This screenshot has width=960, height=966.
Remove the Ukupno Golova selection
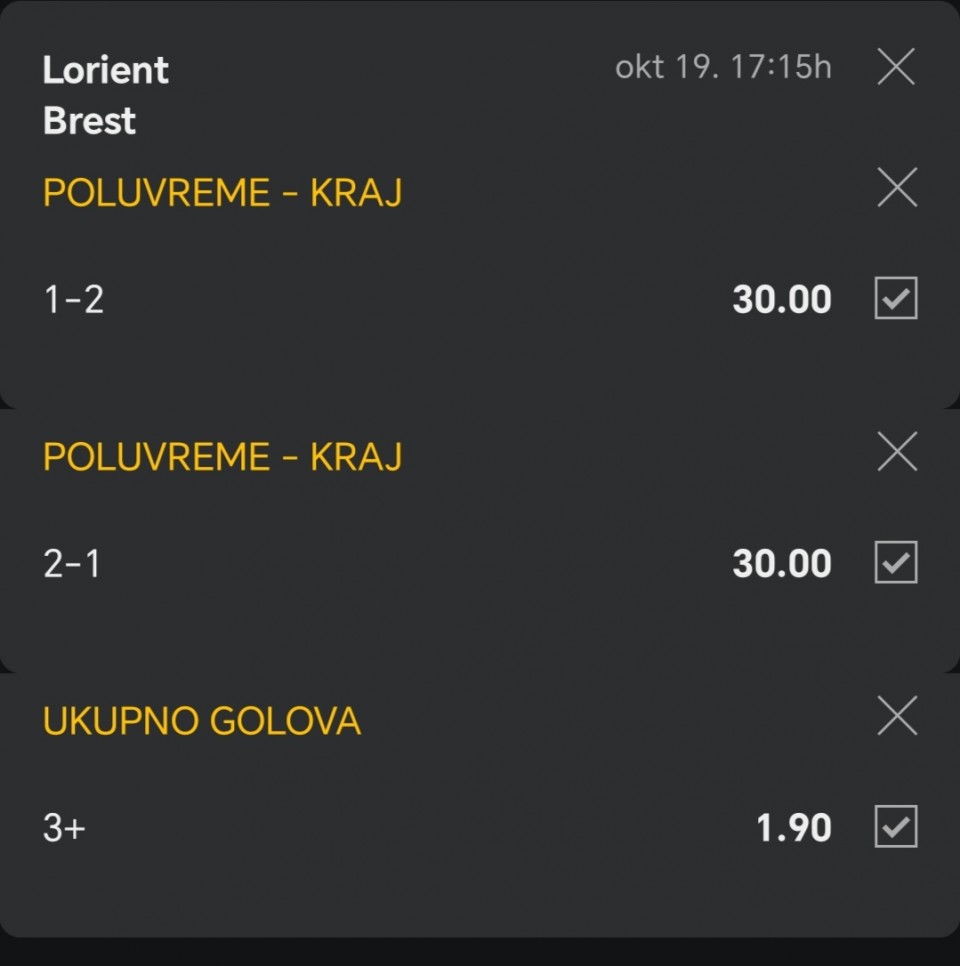[896, 716]
